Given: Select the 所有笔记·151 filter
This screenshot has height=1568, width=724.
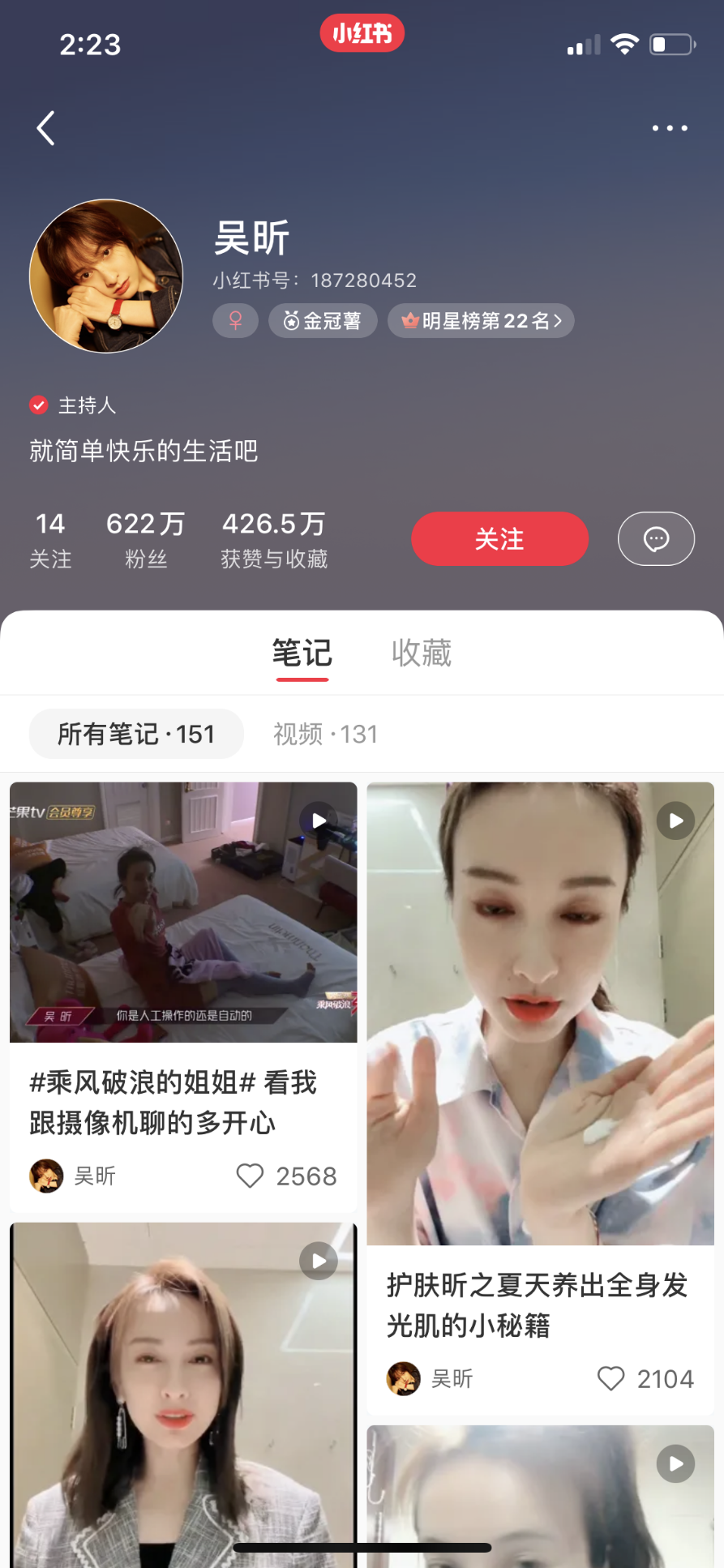Looking at the screenshot, I should click(136, 734).
